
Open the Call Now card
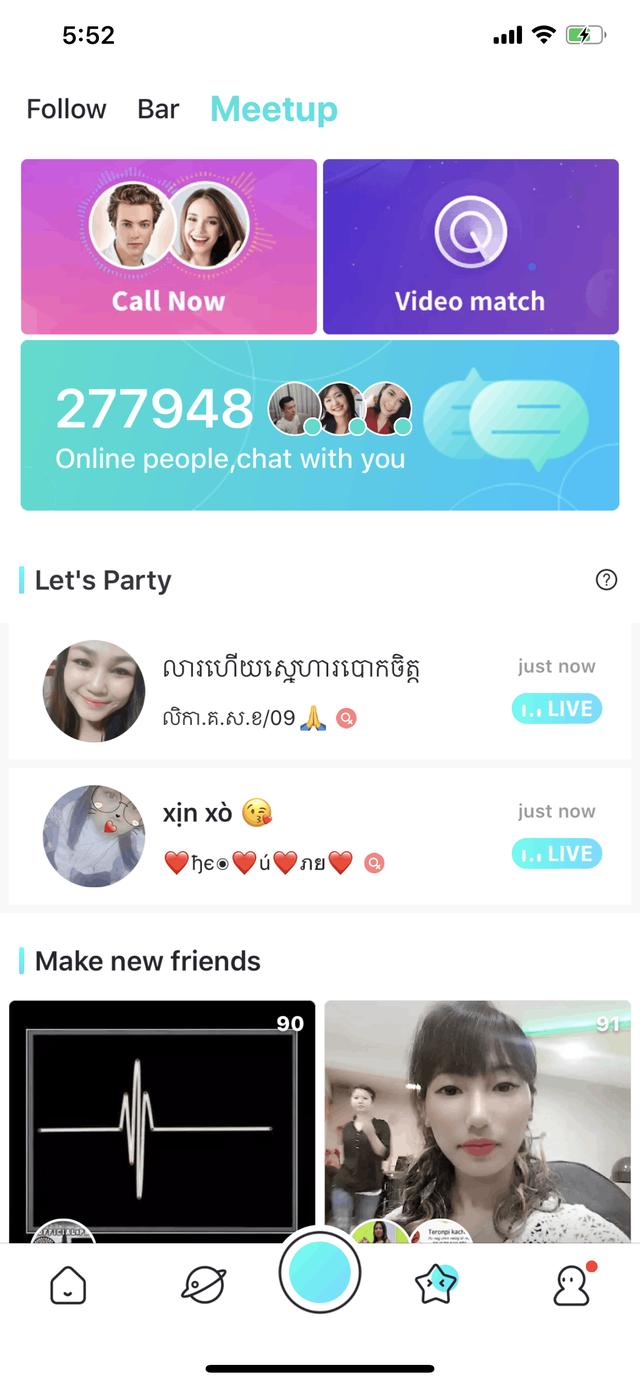[x=169, y=246]
